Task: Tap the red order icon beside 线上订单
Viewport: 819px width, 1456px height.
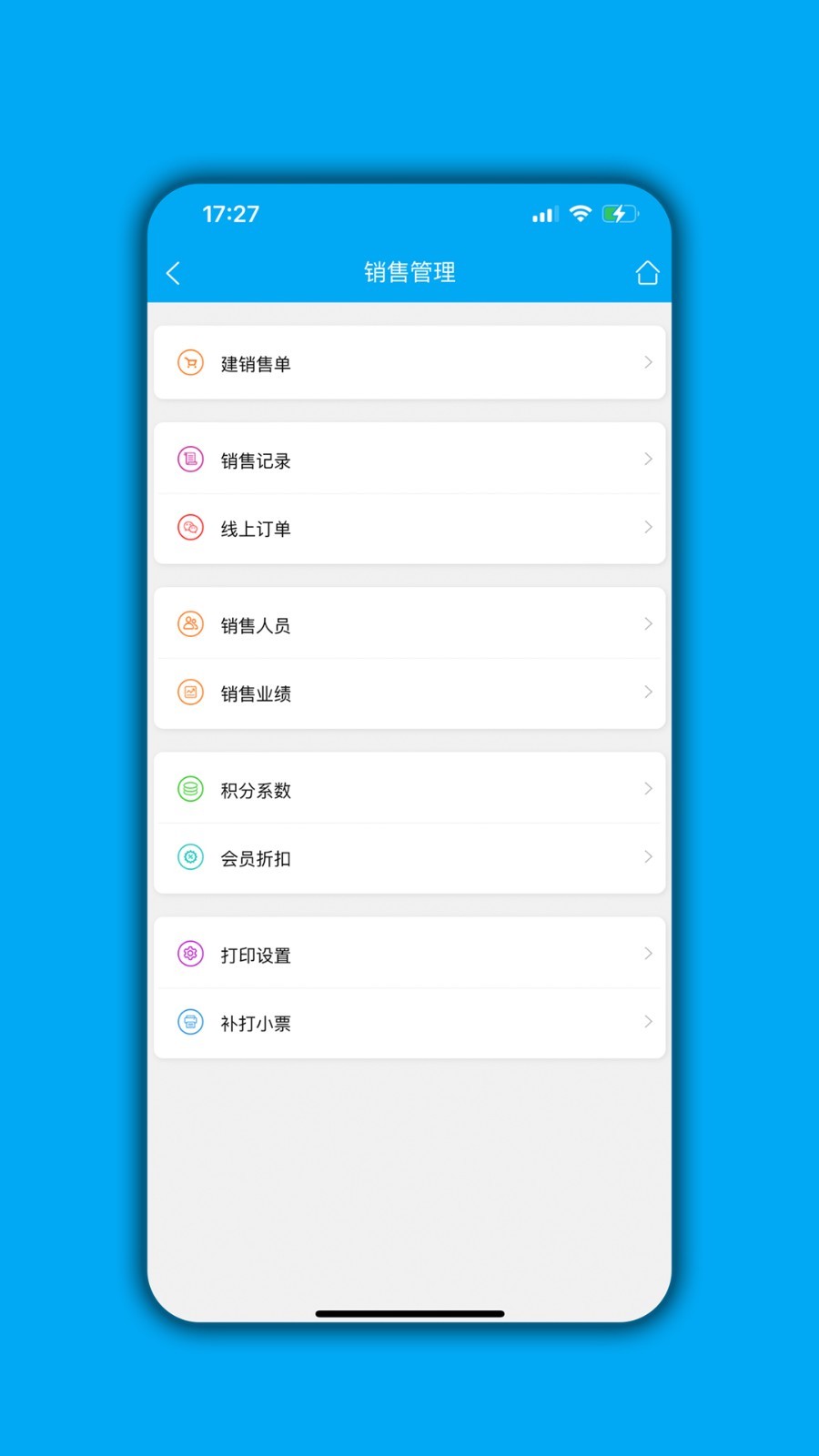Action: [x=190, y=528]
